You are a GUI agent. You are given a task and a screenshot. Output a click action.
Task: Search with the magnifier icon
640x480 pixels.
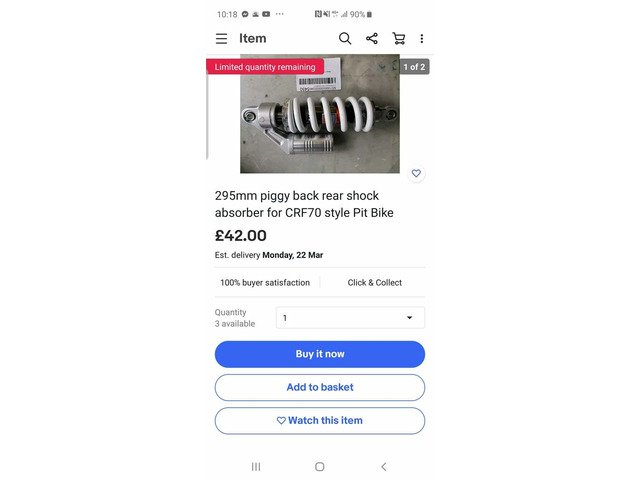345,39
